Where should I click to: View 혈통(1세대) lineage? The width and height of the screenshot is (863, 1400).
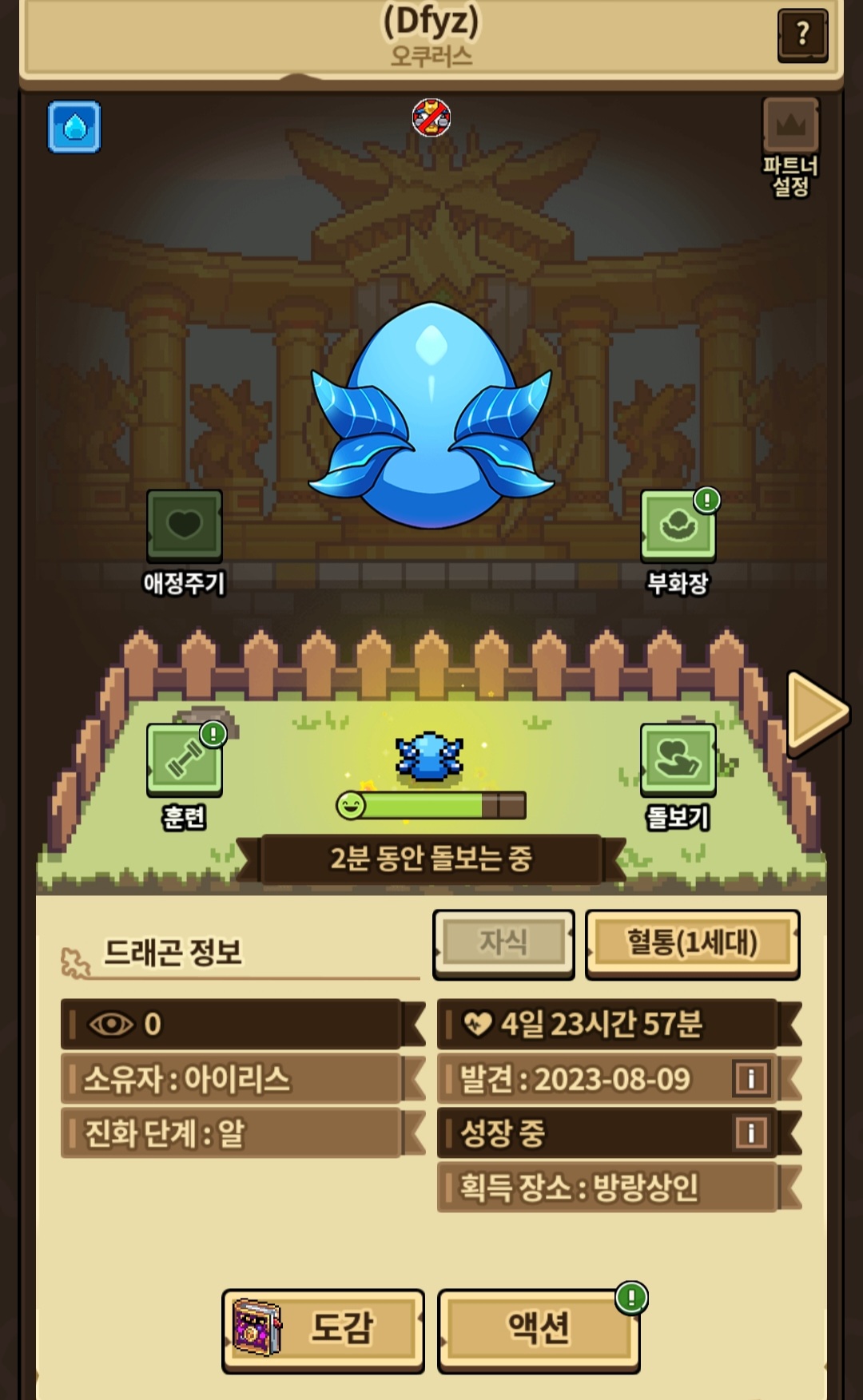click(x=692, y=943)
